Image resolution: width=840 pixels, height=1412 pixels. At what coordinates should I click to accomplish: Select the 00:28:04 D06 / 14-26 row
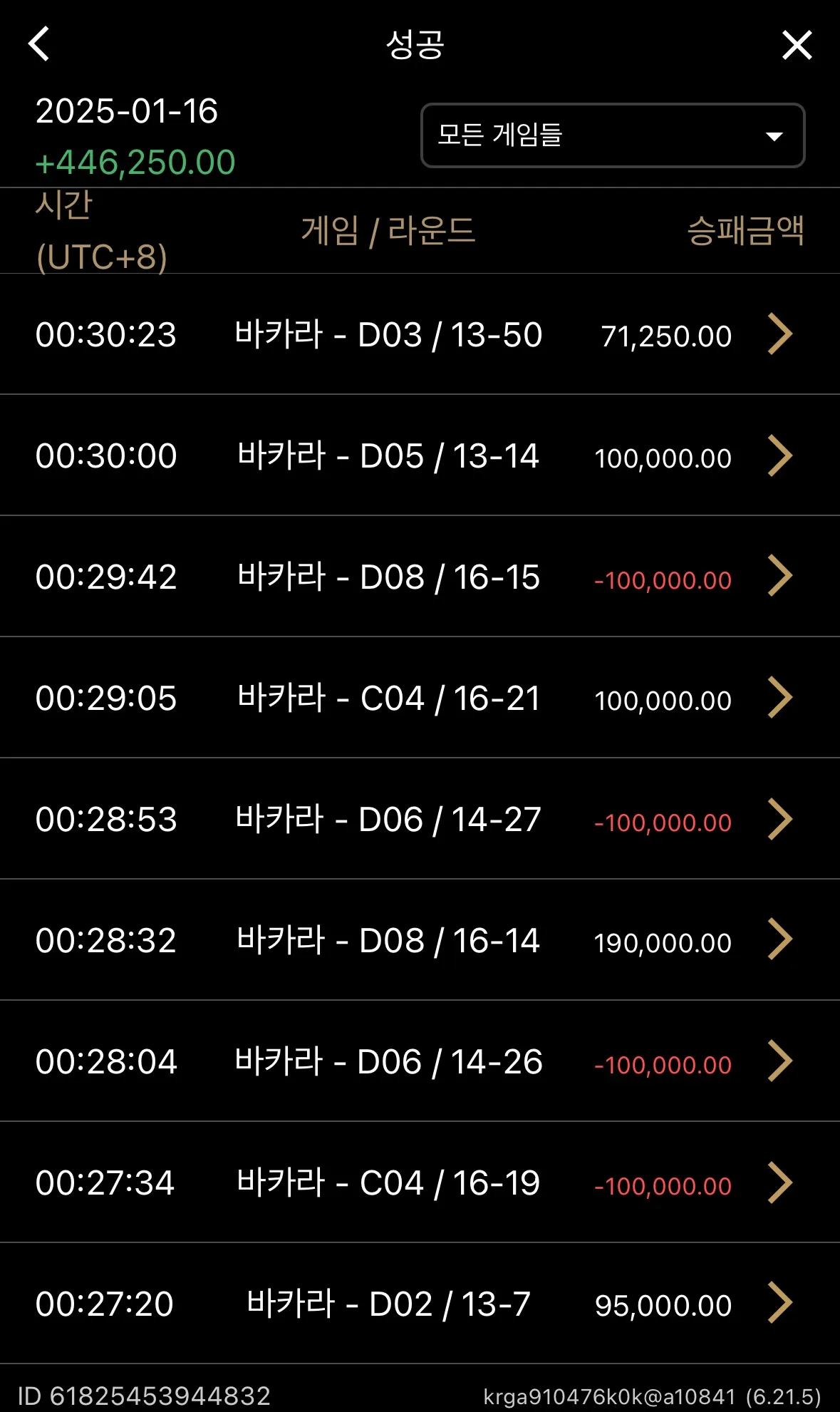(420, 1061)
